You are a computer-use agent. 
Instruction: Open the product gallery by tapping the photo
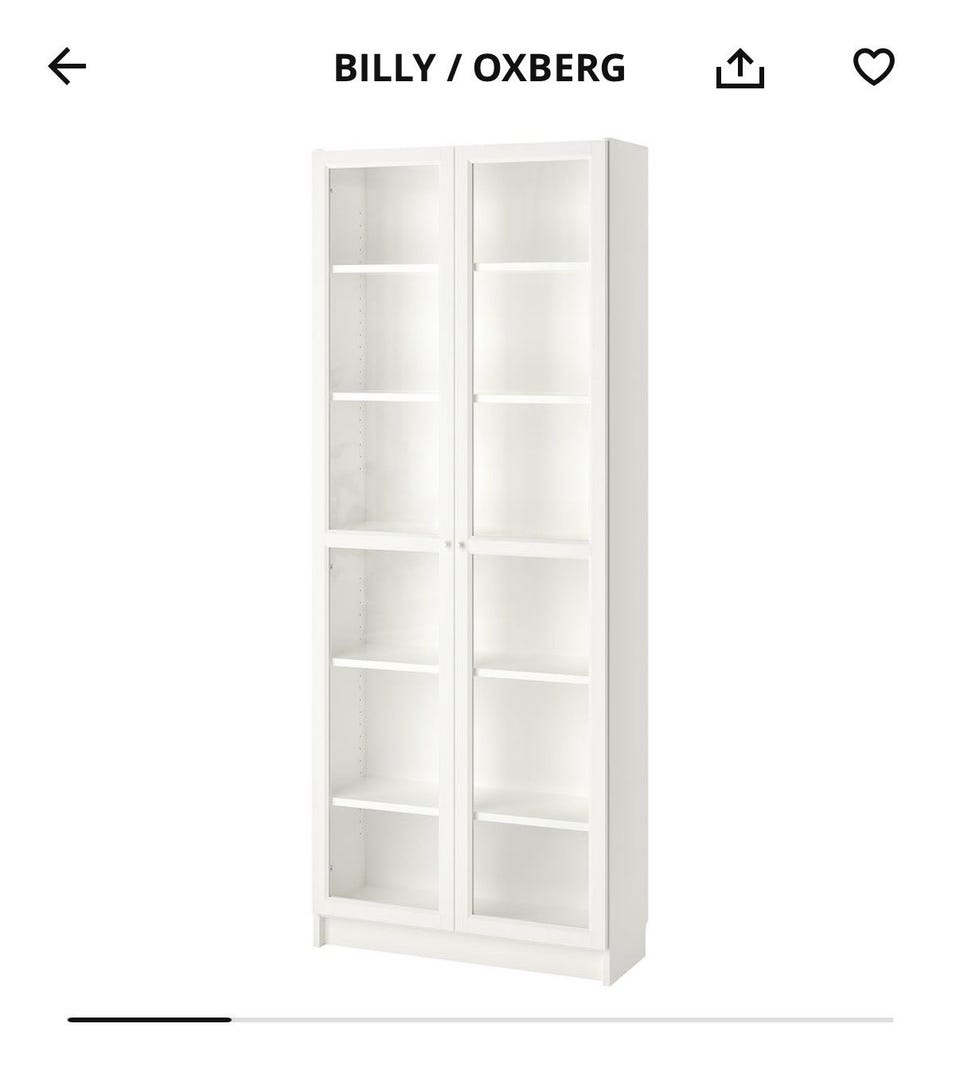(470, 550)
